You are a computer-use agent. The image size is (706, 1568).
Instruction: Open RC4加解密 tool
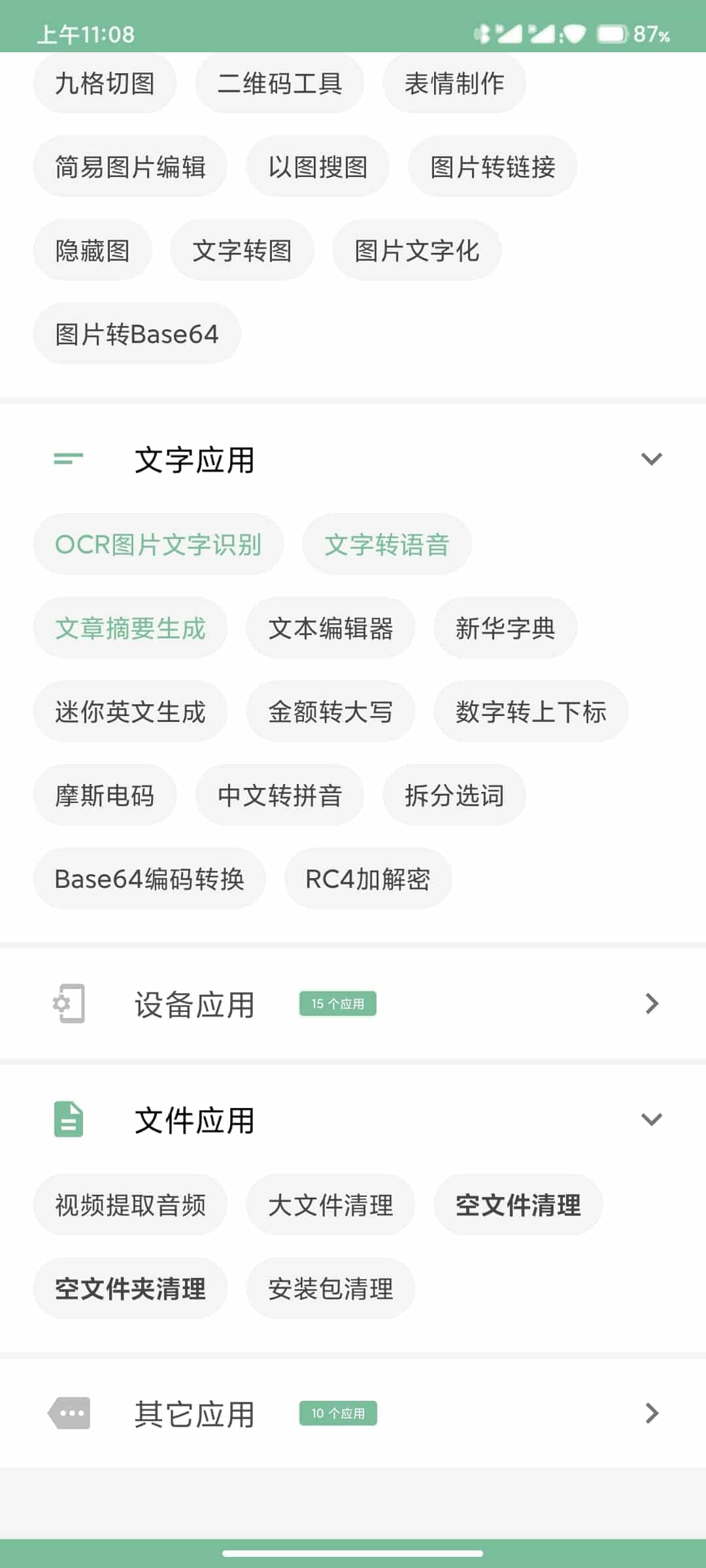[x=367, y=879]
